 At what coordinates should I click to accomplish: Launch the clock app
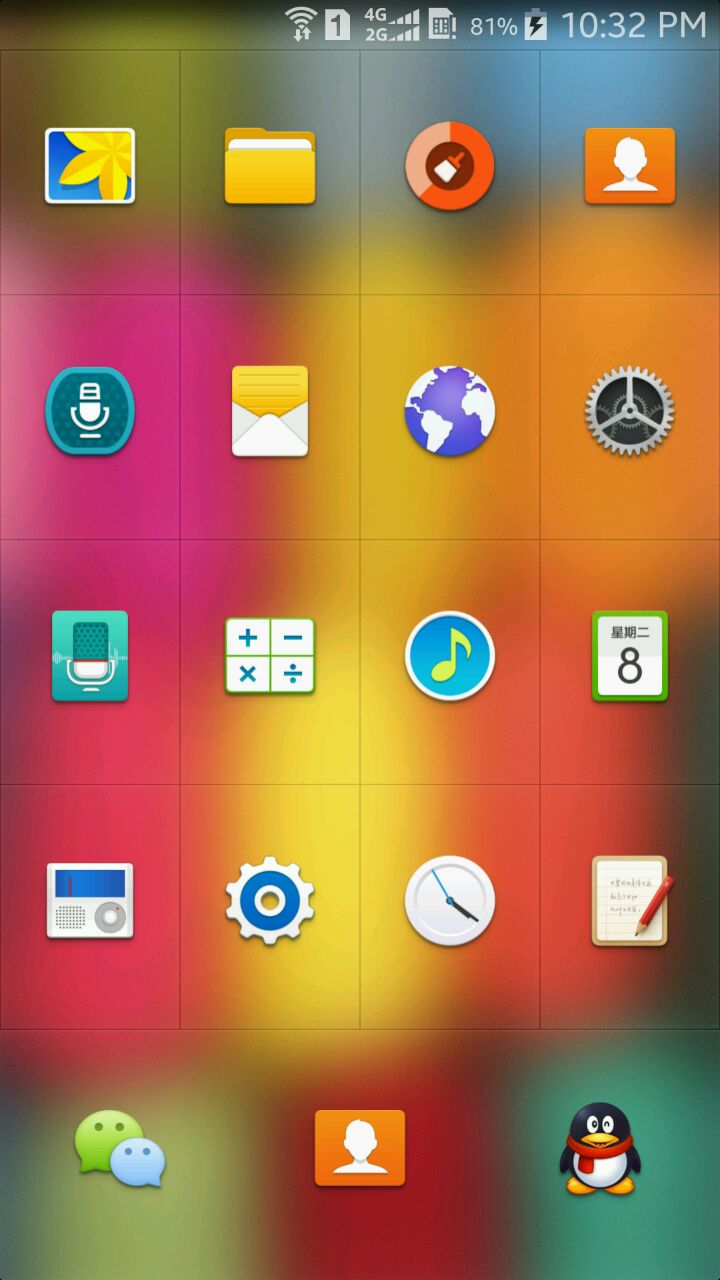pyautogui.click(x=450, y=900)
